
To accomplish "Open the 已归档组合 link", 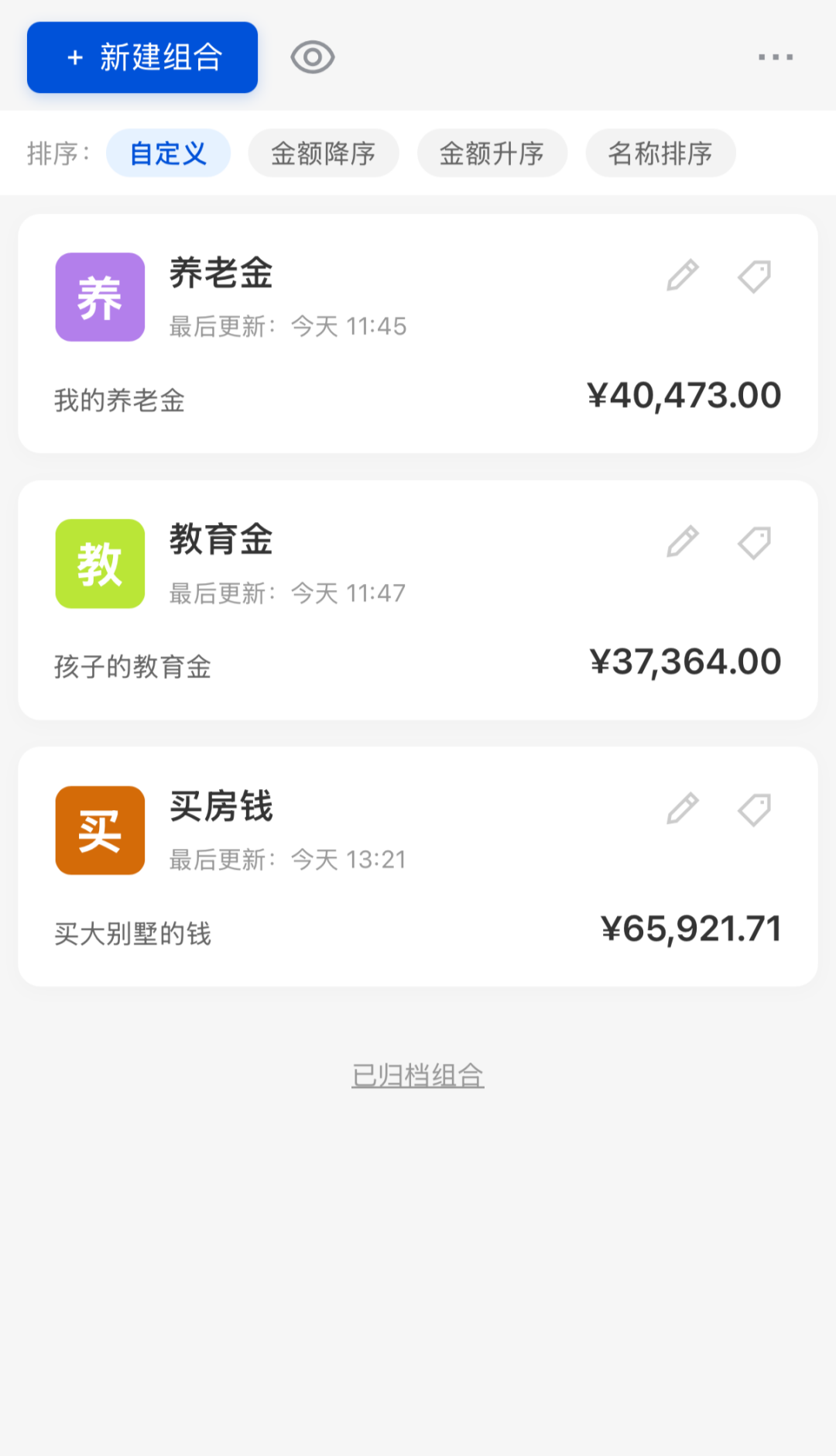I will coord(418,1075).
